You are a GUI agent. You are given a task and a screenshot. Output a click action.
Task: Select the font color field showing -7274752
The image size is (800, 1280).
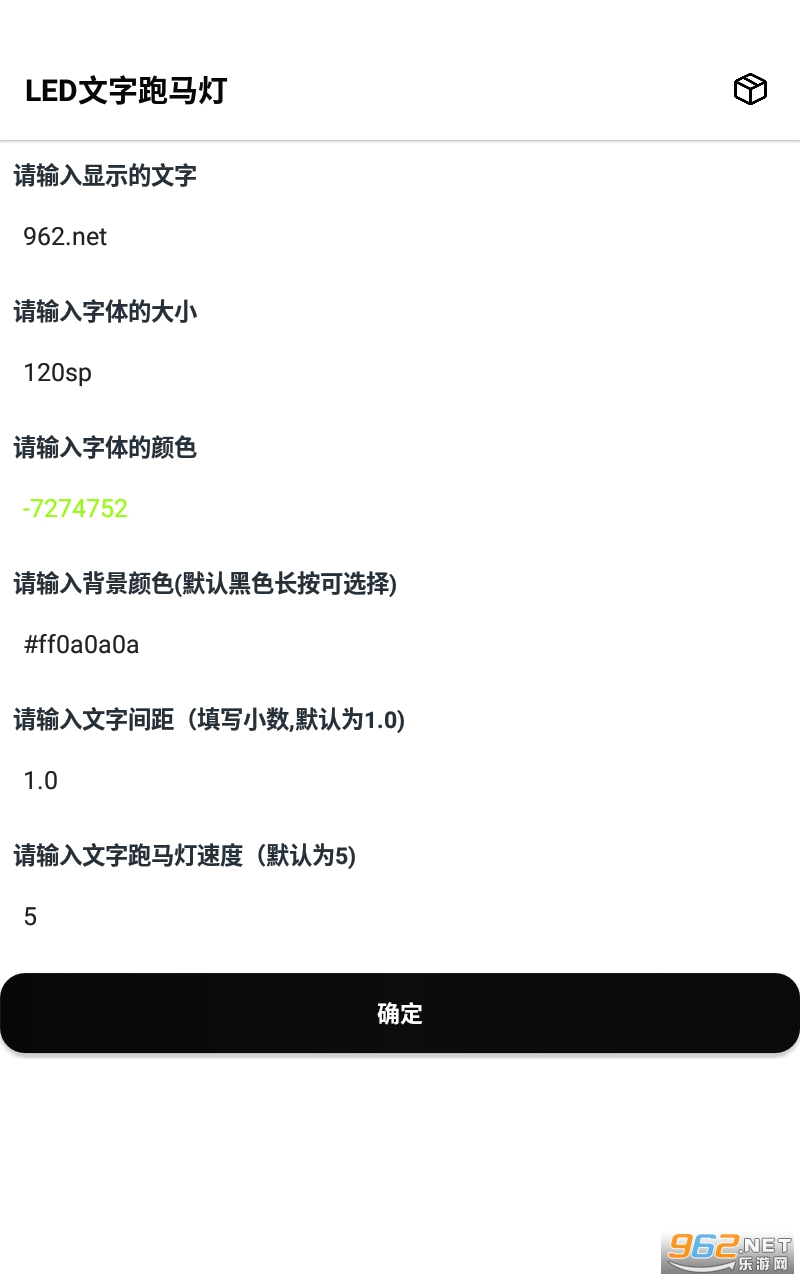[x=400, y=509]
